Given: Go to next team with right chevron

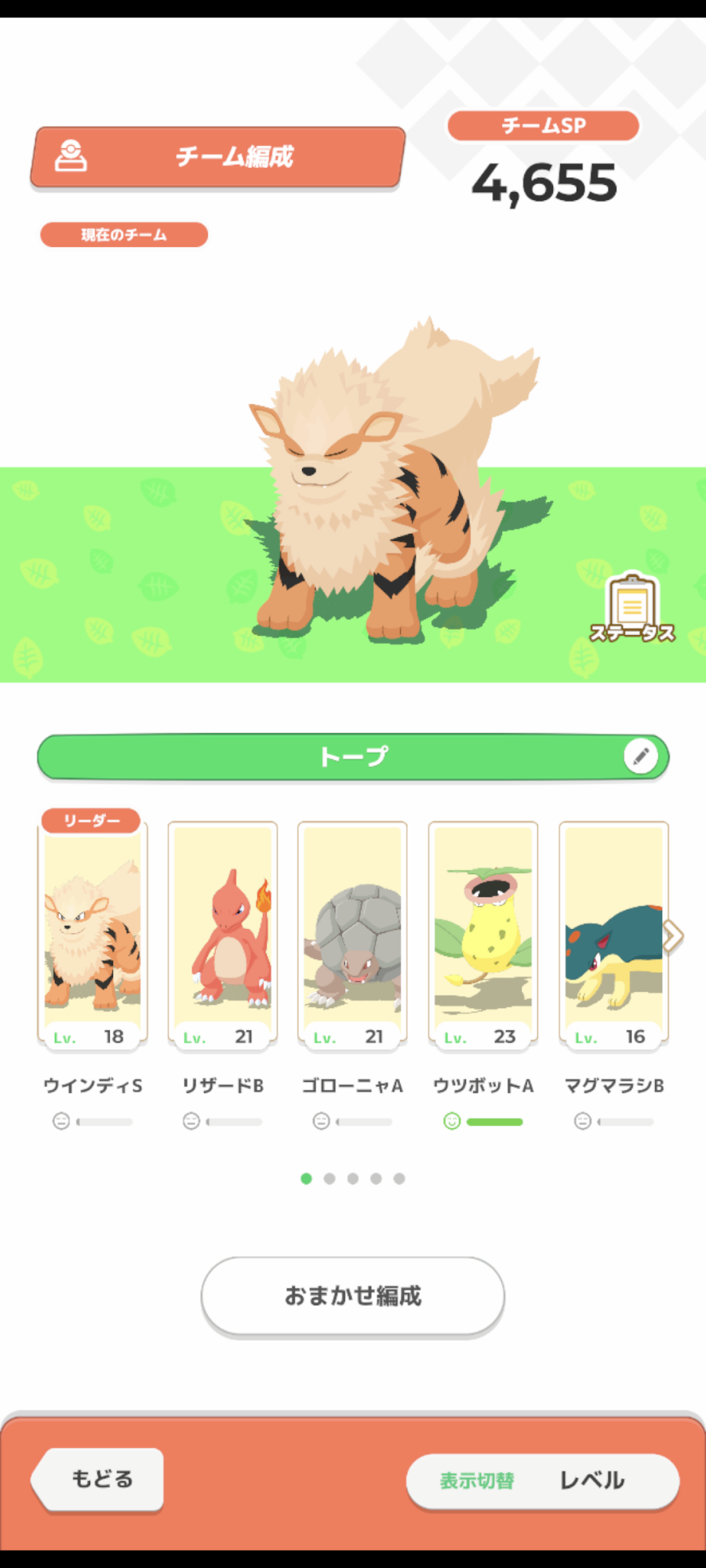Looking at the screenshot, I should click(673, 936).
